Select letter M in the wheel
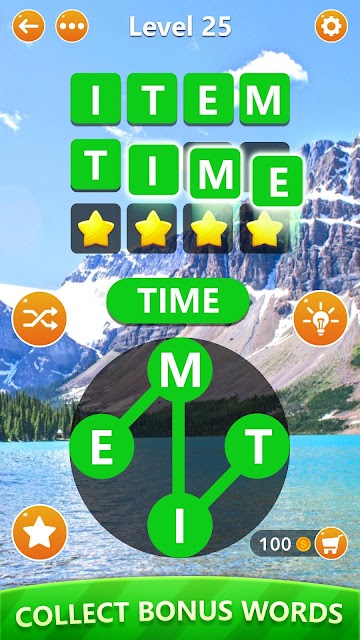The image size is (360, 640). pos(180,370)
